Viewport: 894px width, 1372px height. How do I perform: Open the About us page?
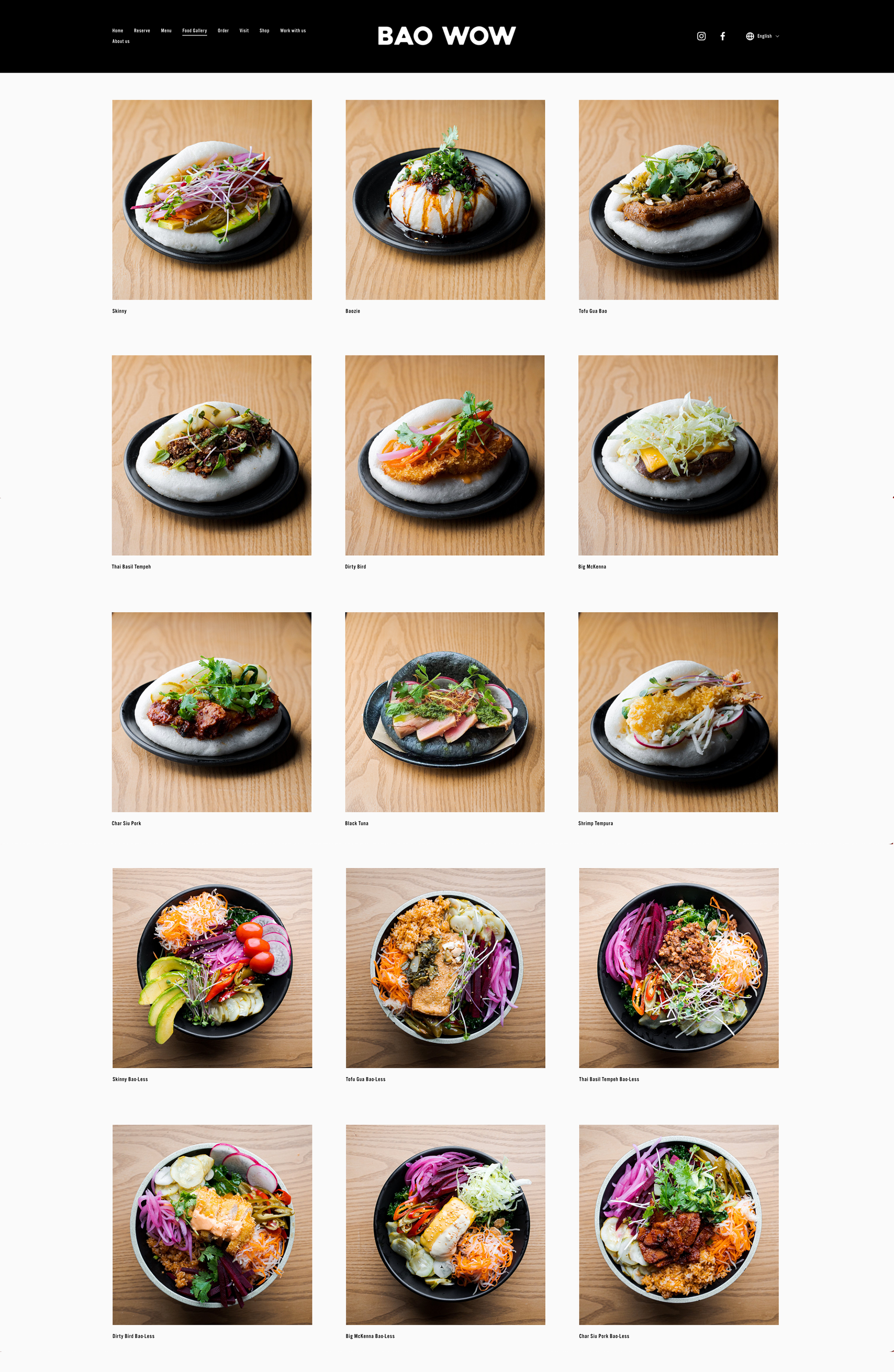pyautogui.click(x=121, y=41)
